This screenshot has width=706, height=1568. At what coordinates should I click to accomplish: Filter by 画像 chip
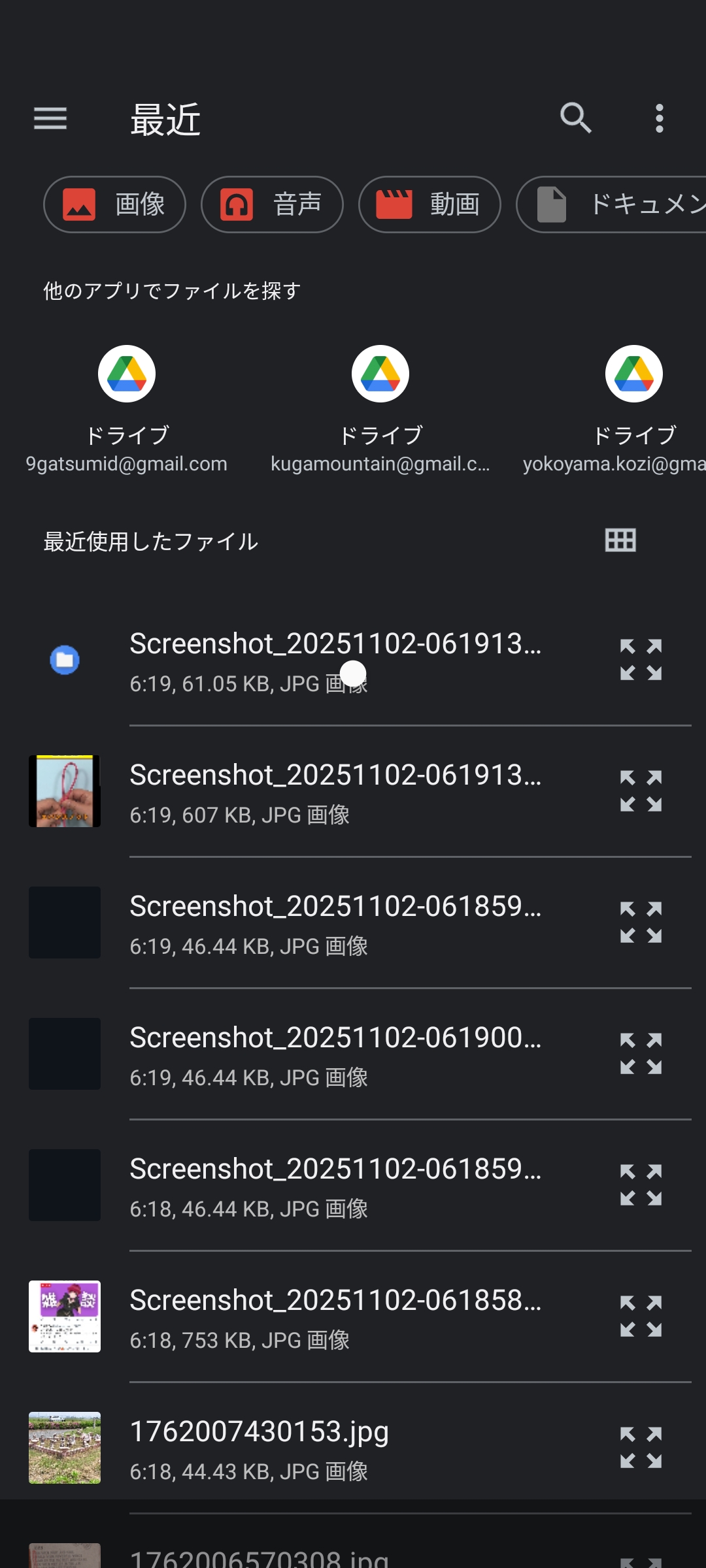(114, 204)
